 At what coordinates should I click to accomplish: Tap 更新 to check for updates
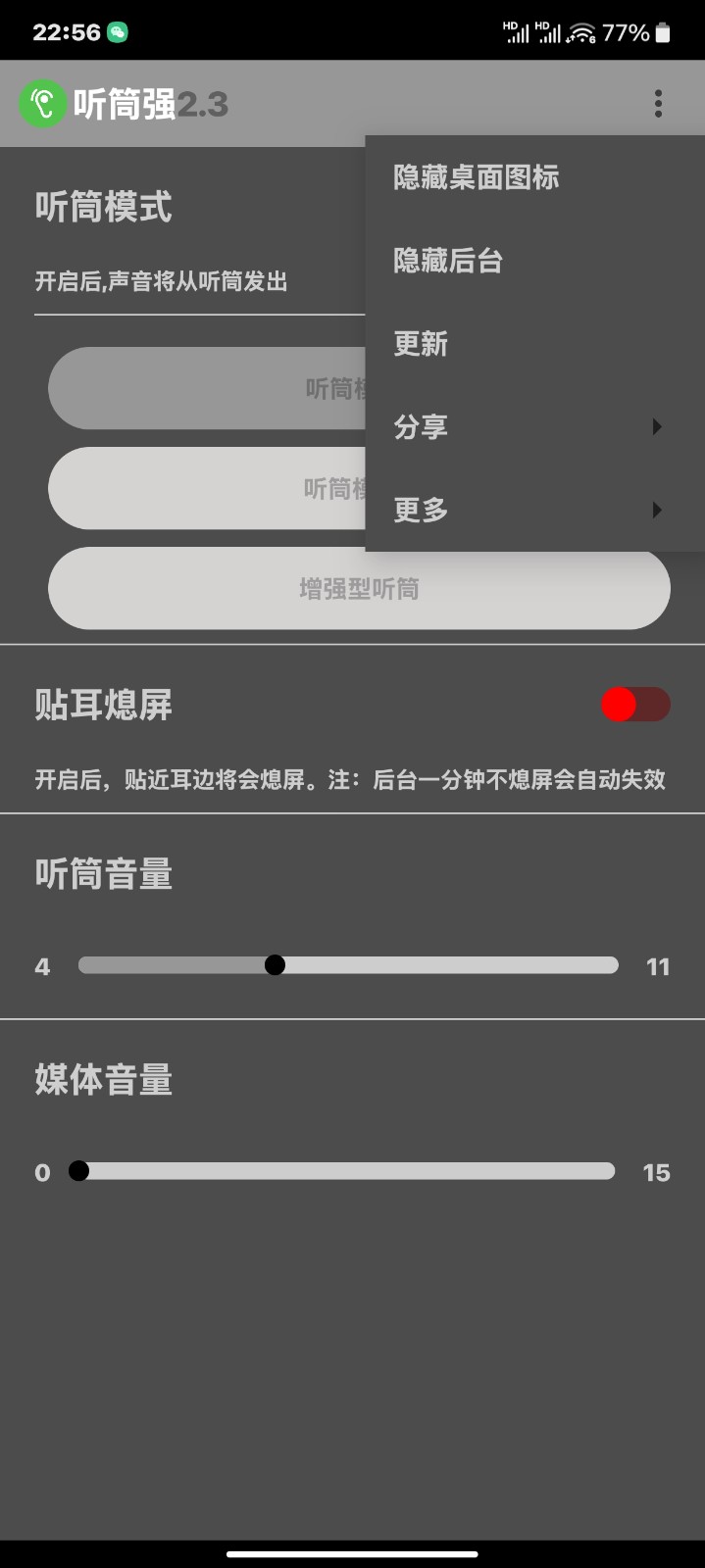[x=535, y=344]
